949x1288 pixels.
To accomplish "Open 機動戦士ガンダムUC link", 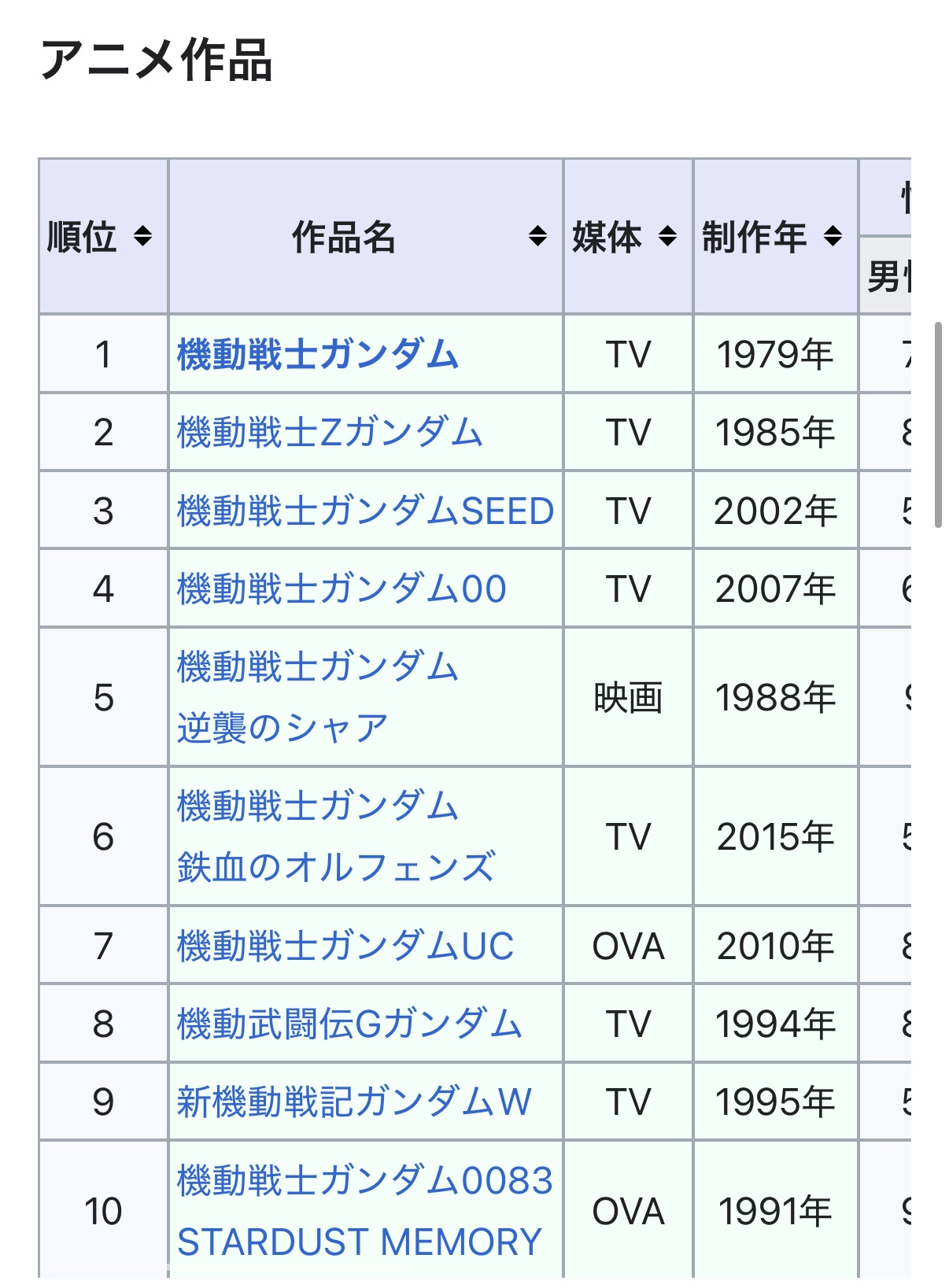I will click(345, 946).
